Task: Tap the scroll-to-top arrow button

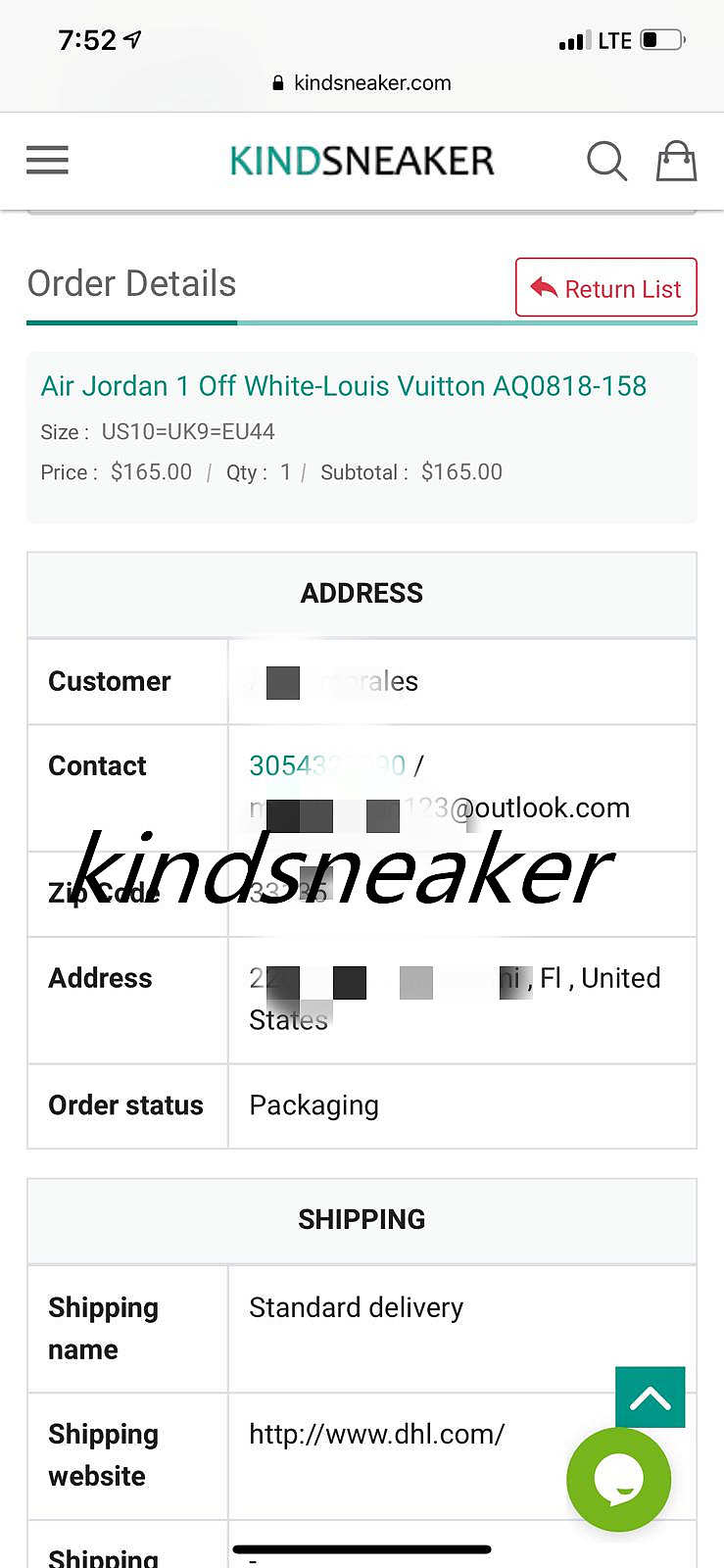Action: [x=650, y=1397]
